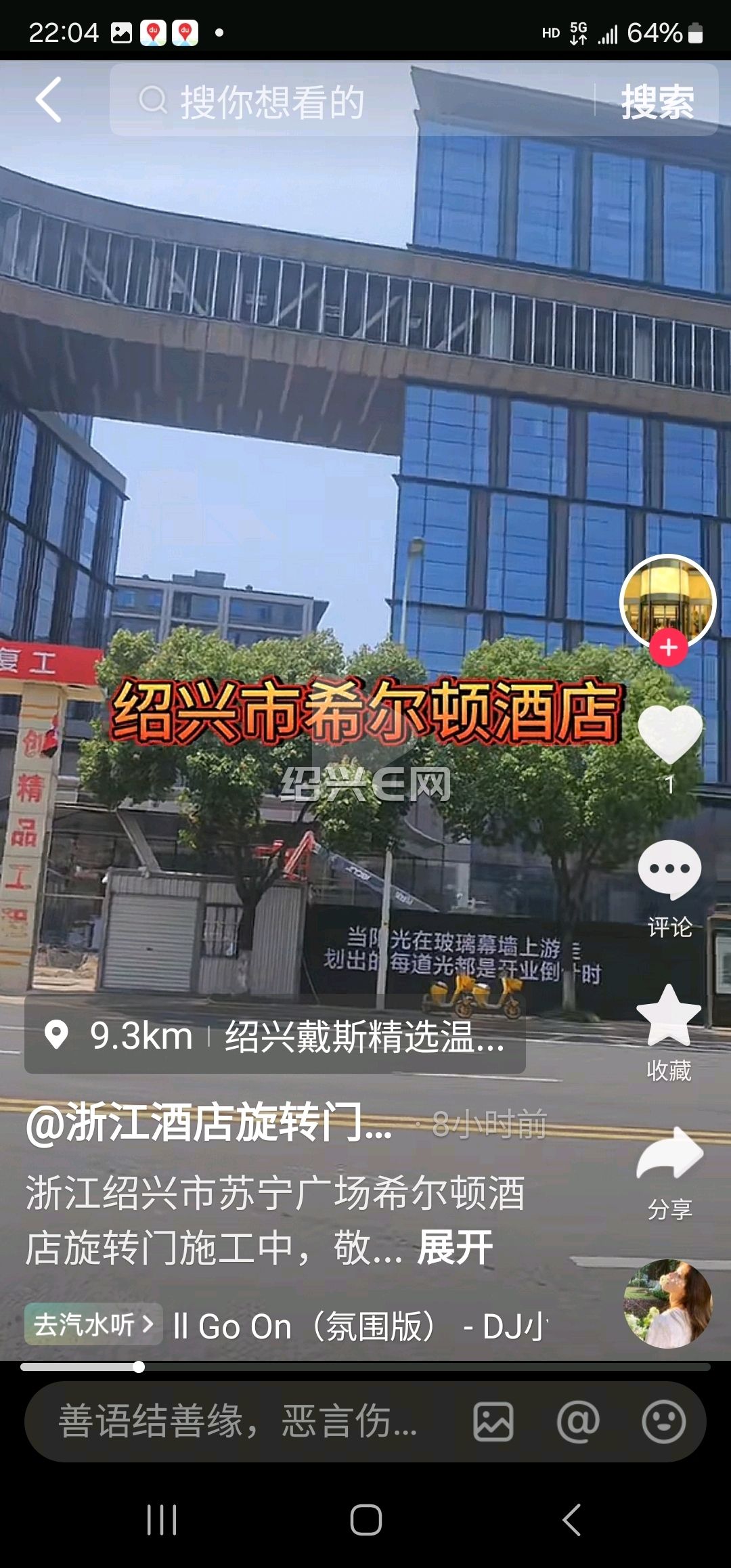Open the spinning music disc
731x1568 pixels.
click(668, 1303)
